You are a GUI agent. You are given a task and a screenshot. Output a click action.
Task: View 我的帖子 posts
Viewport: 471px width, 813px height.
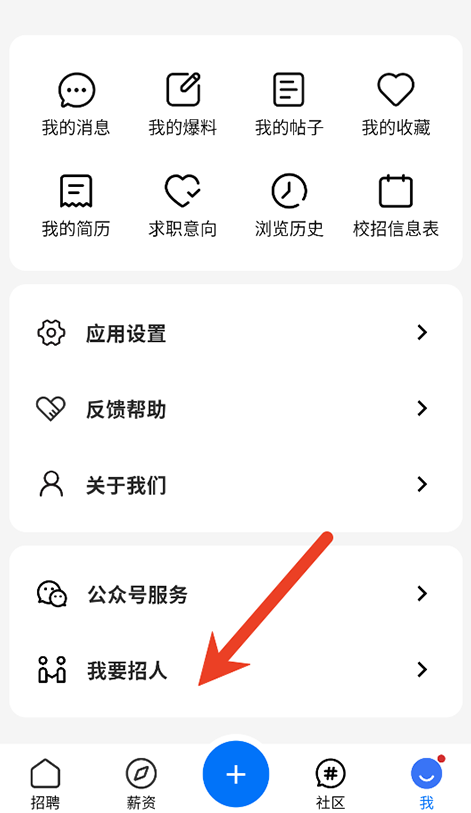click(x=289, y=104)
